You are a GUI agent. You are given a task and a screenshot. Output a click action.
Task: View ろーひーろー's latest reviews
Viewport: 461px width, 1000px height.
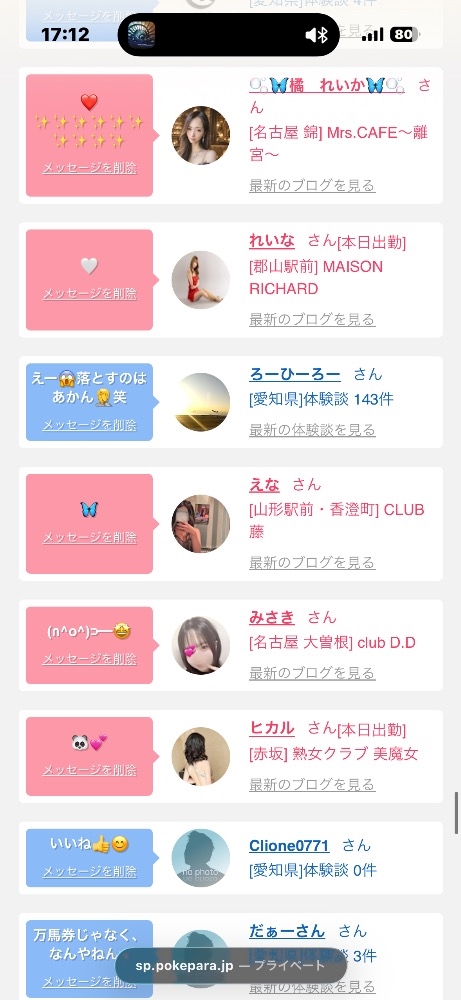312,430
